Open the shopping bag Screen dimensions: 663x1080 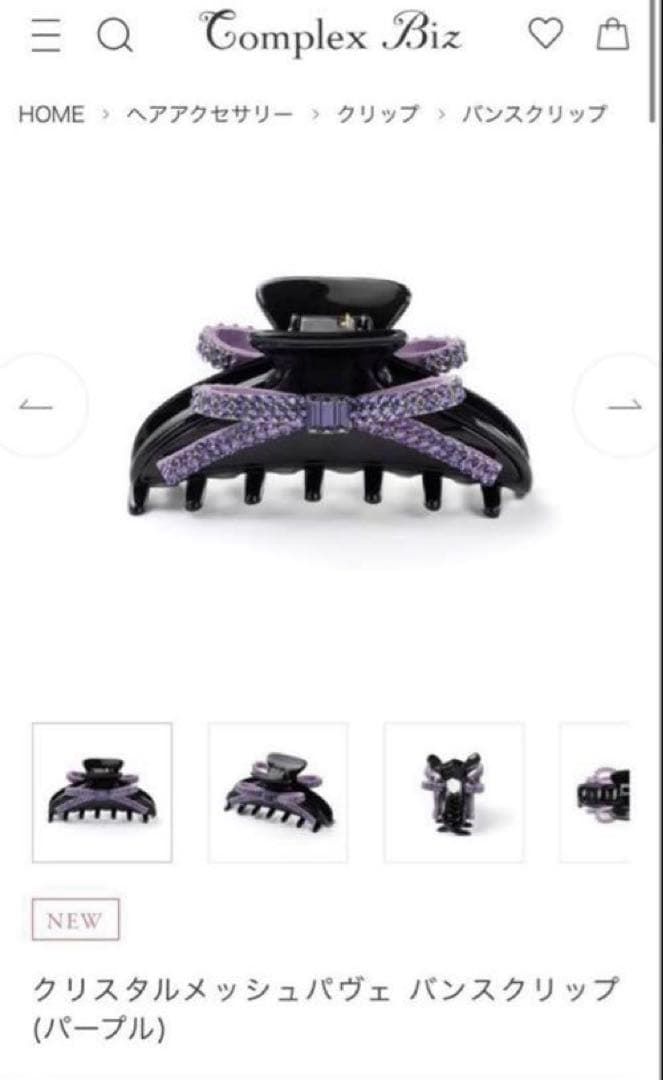(x=612, y=35)
